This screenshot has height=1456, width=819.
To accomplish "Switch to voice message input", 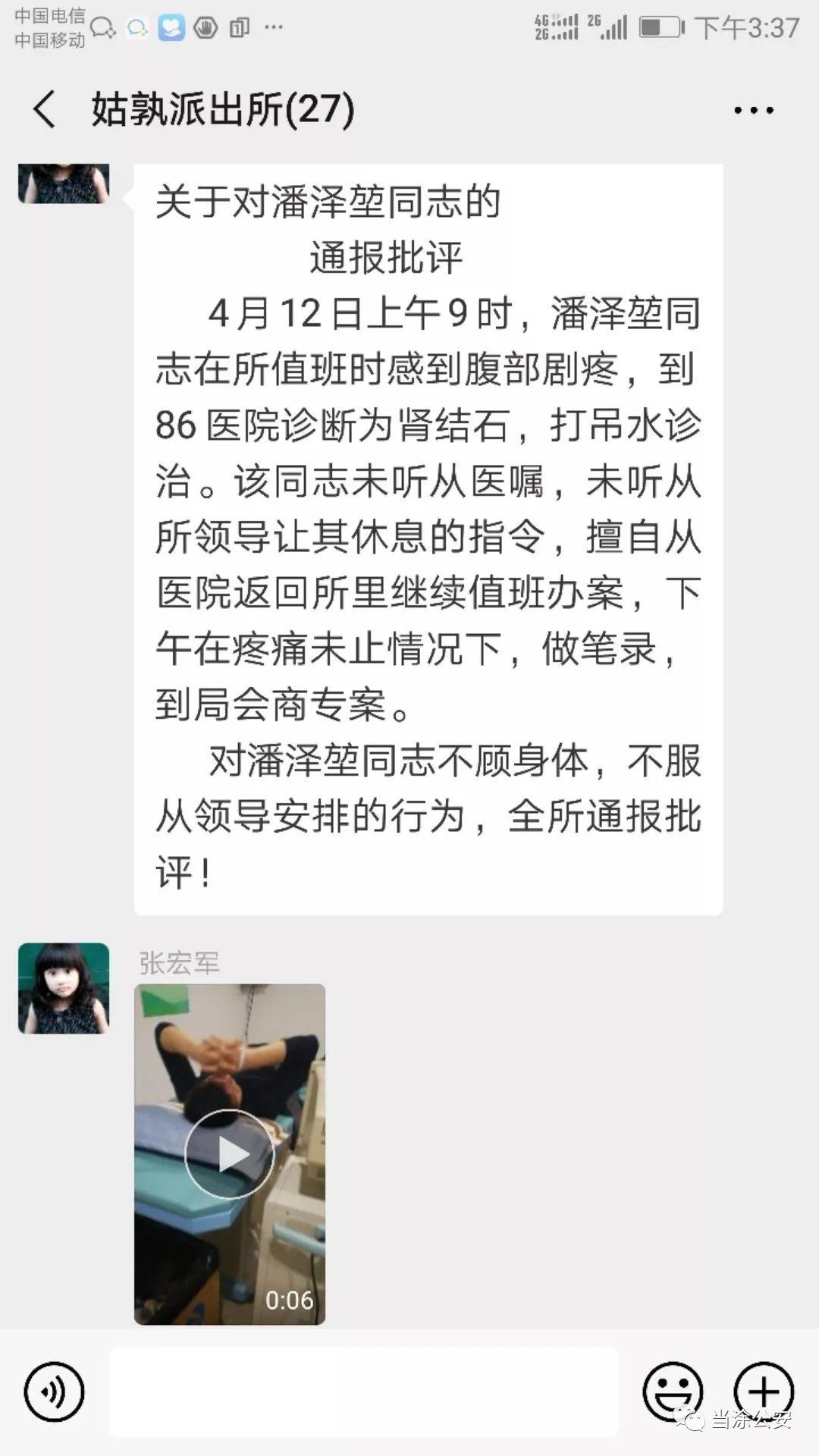I will [54, 1392].
